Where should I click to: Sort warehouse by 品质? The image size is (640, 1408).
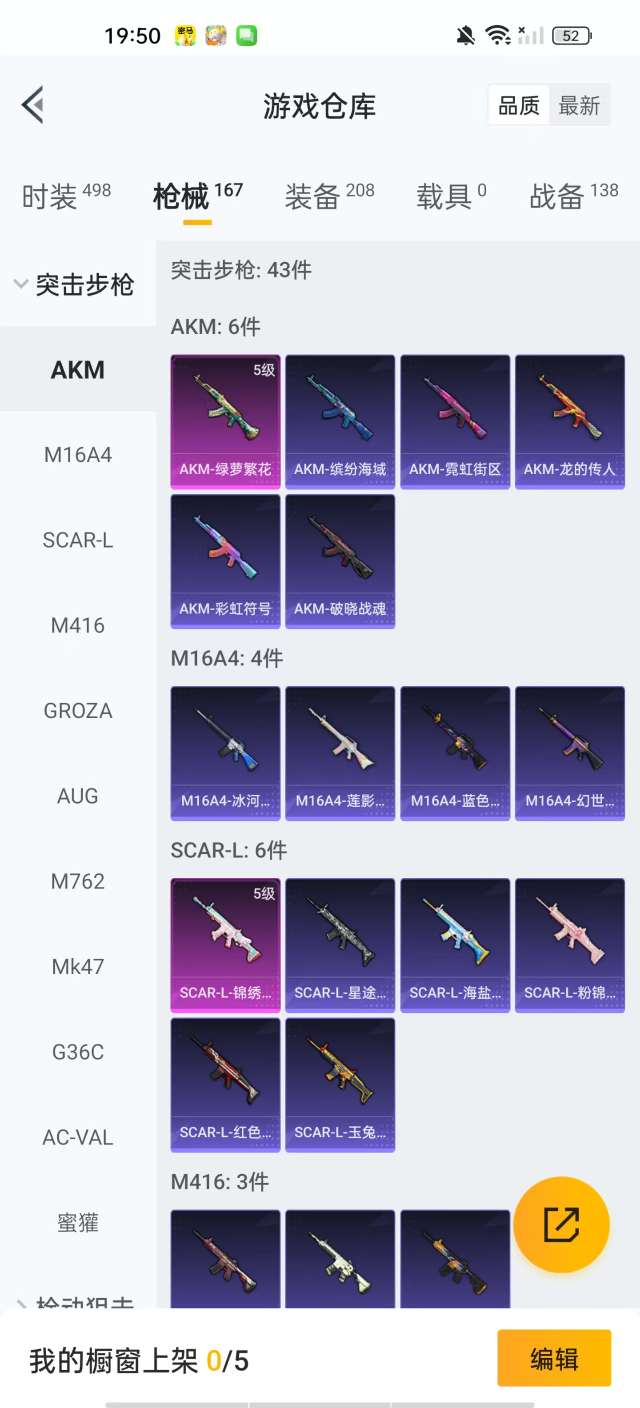pyautogui.click(x=519, y=106)
